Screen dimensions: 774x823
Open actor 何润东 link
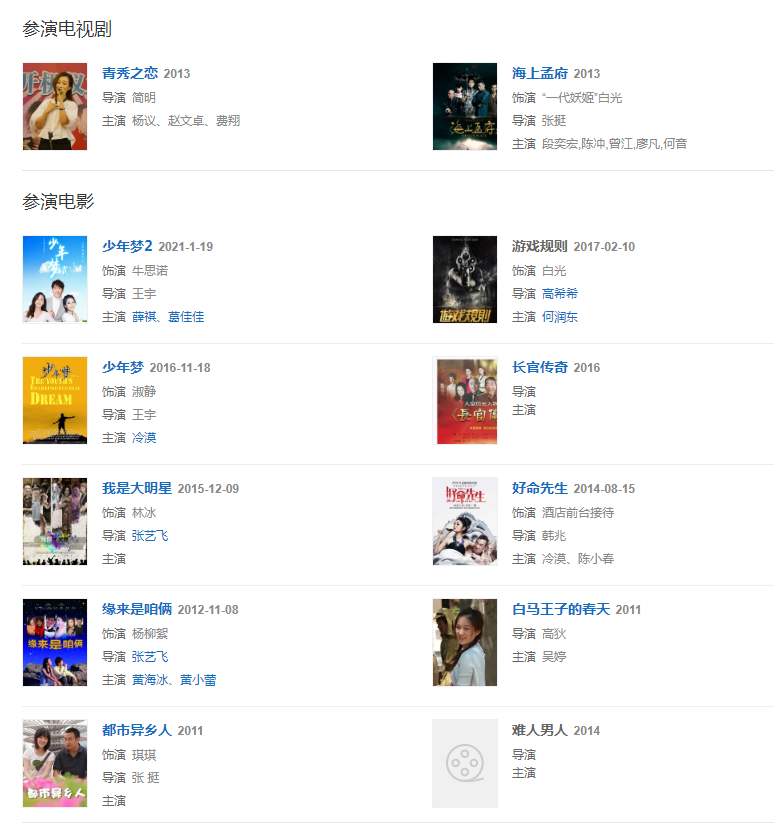[x=560, y=316]
